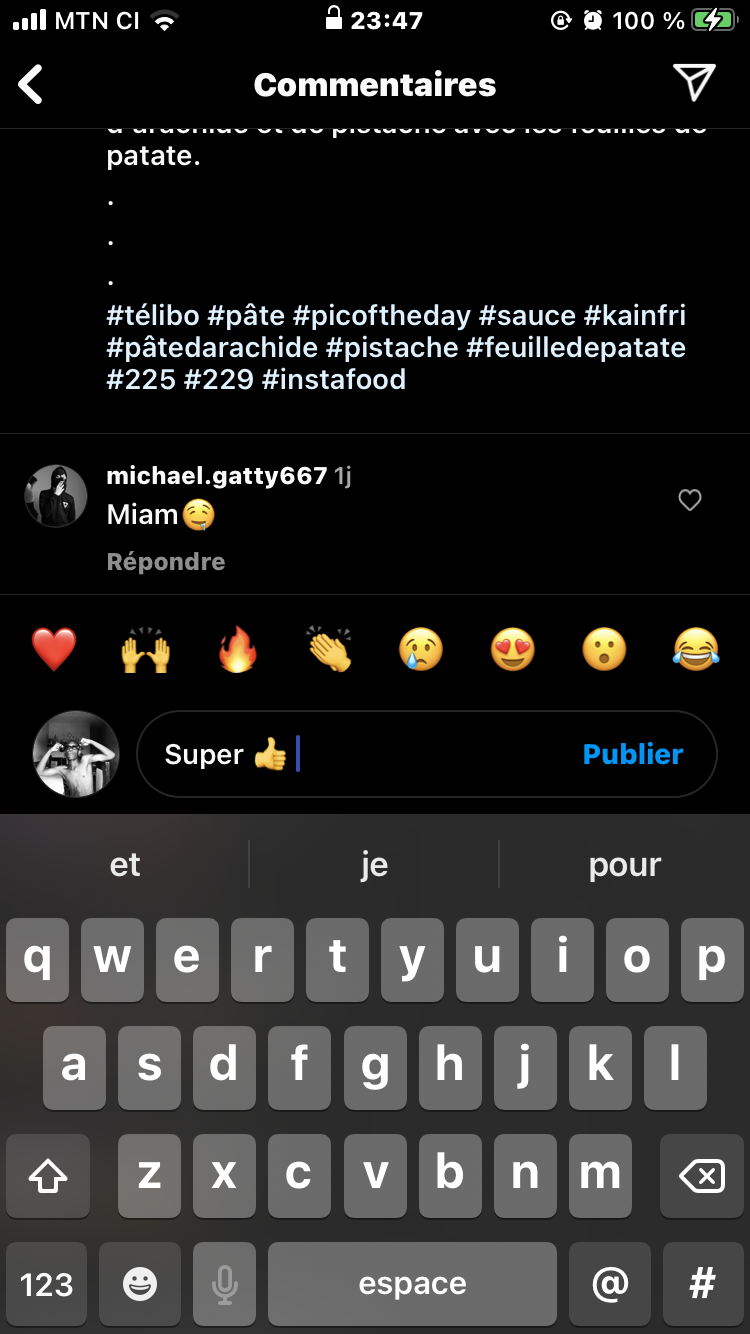Insert the clapping hands emoji
Image resolution: width=750 pixels, height=1334 pixels.
pos(329,650)
